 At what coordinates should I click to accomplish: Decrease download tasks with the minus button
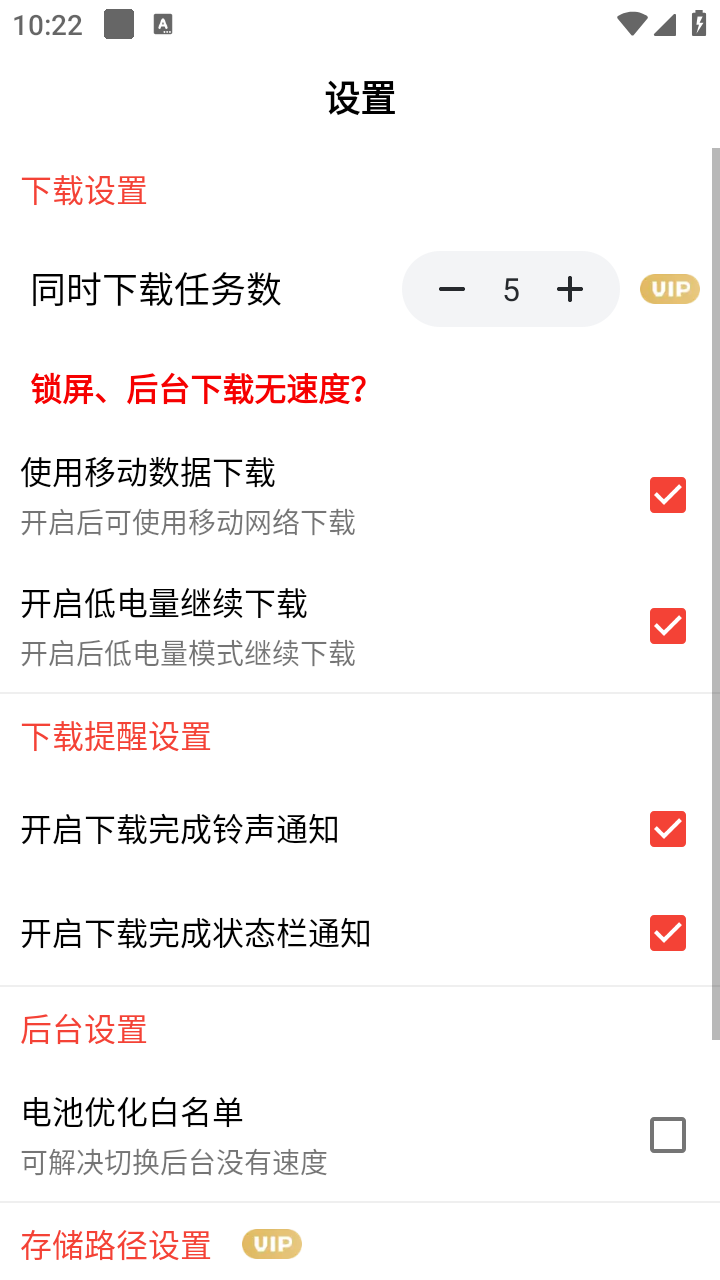452,289
